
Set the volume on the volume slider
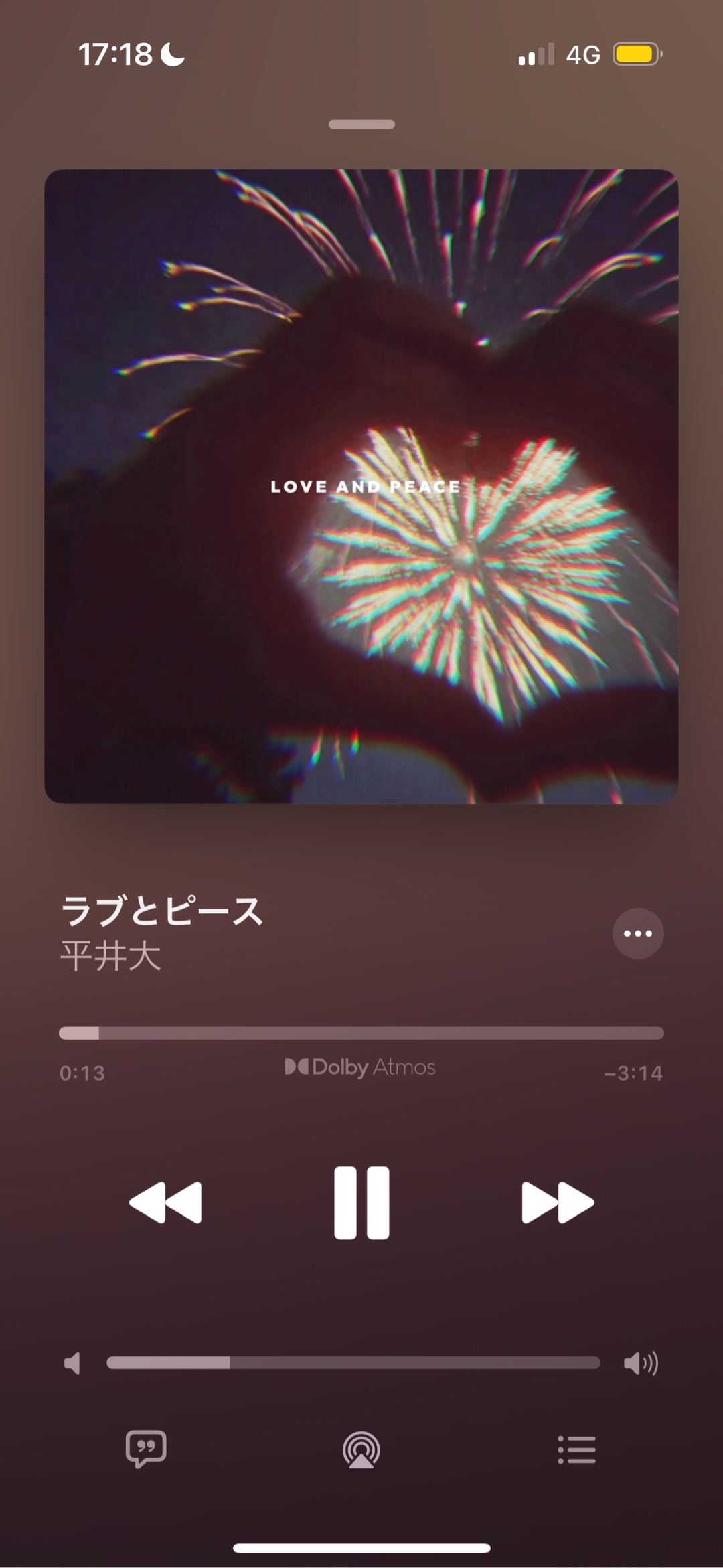point(353,1363)
